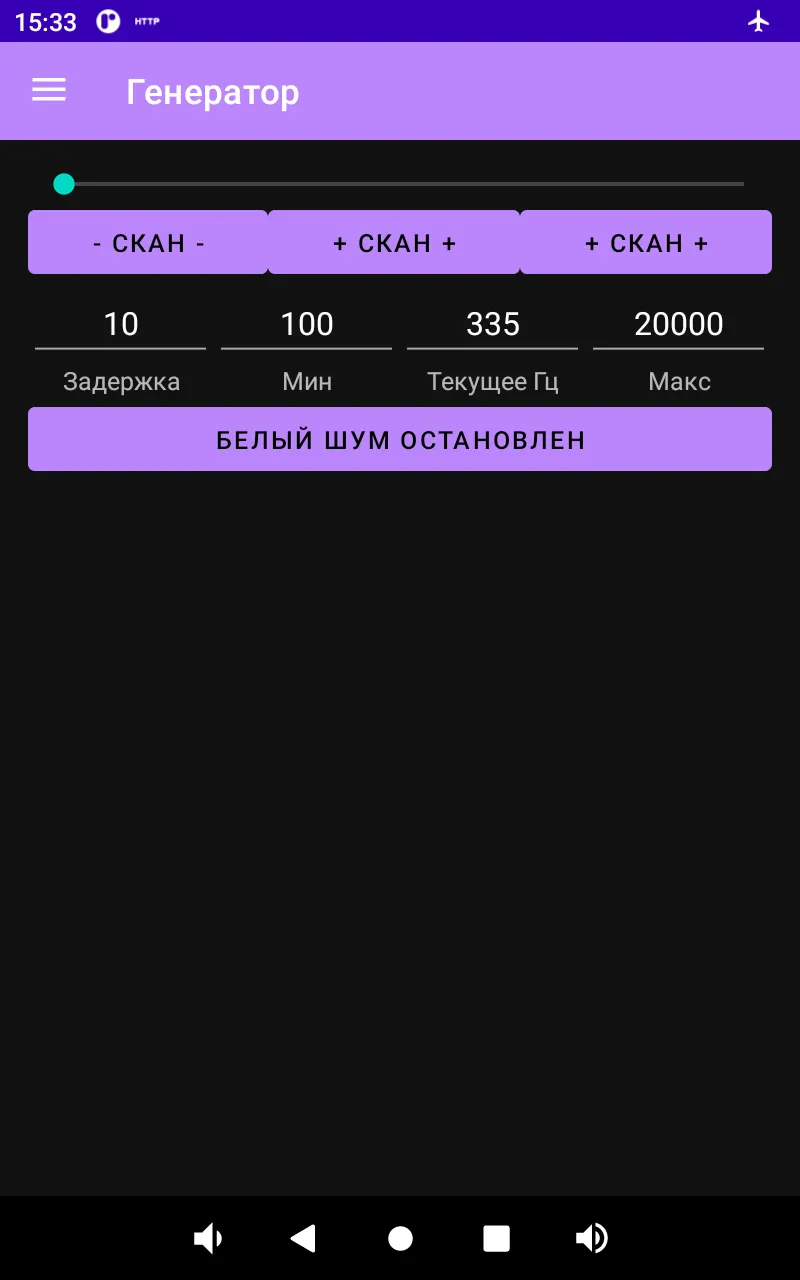Screen dimensions: 800x1280
Task: Lower volume with navigation bar speaker icon
Action: tap(208, 1239)
